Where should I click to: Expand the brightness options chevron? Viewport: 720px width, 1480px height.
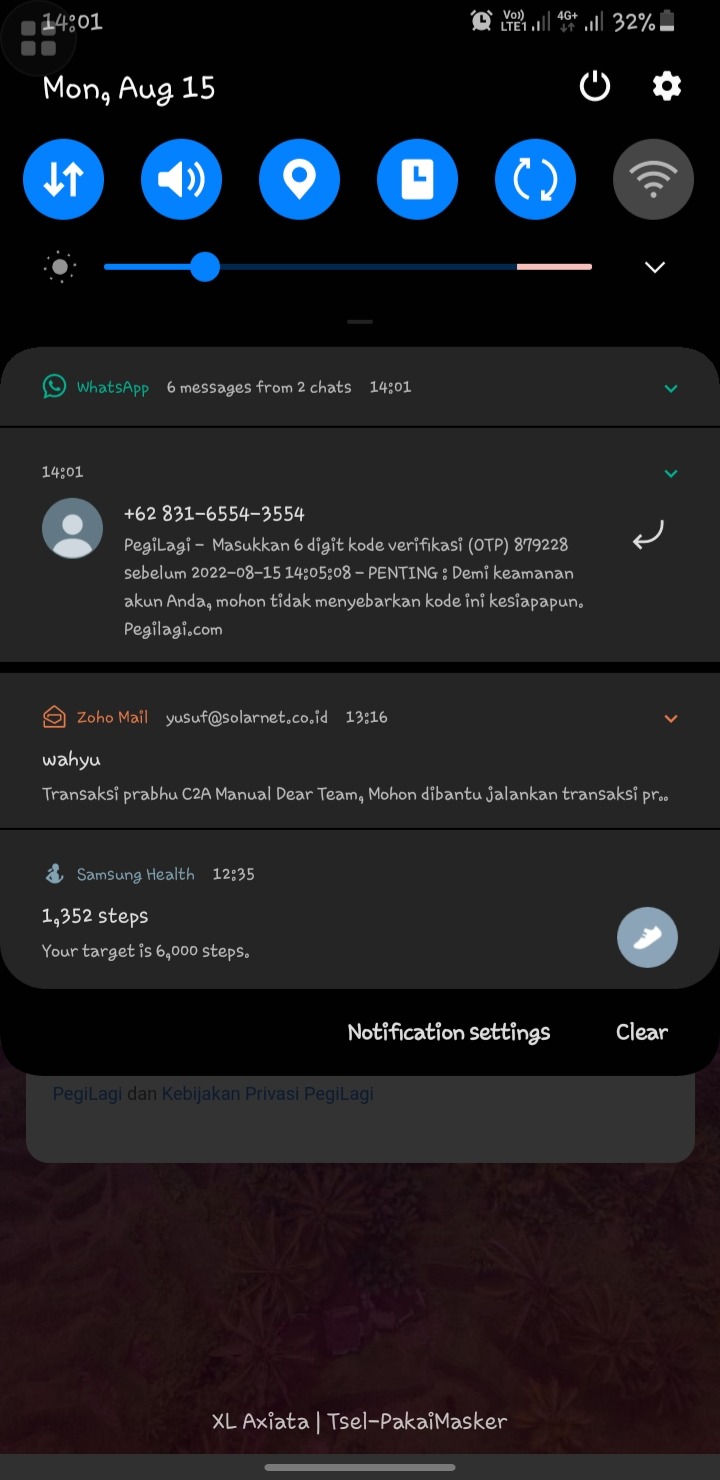coord(655,267)
